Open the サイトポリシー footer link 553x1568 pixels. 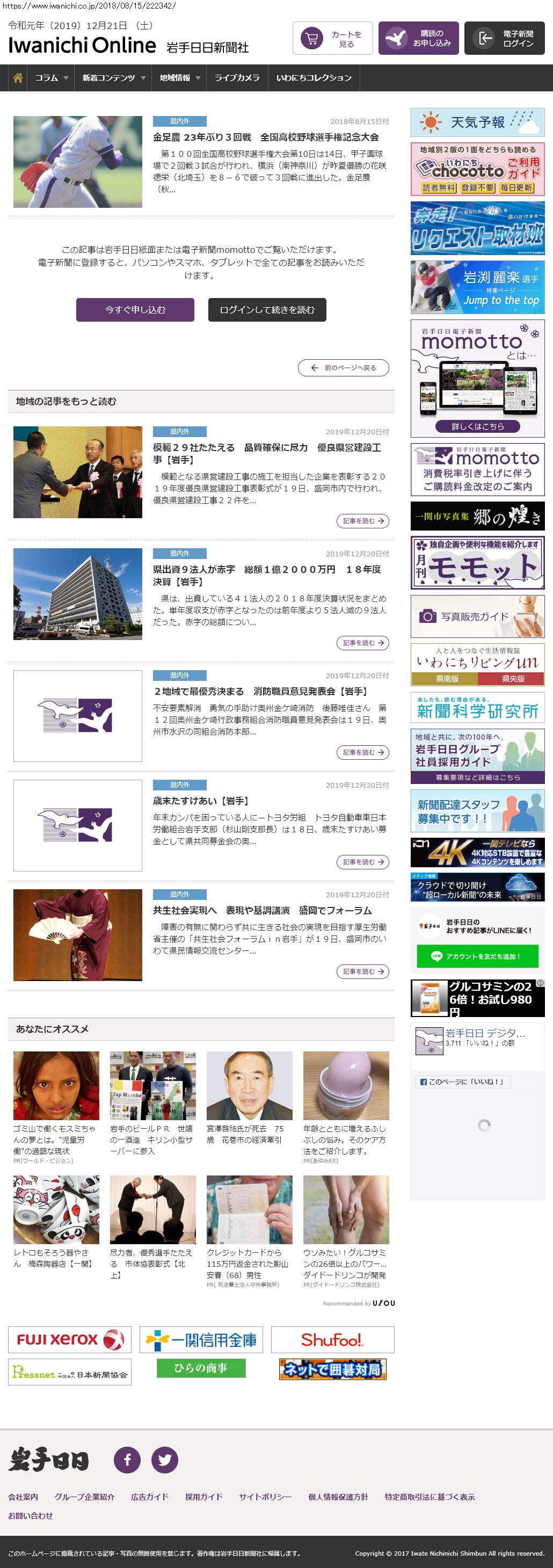pyautogui.click(x=265, y=1497)
